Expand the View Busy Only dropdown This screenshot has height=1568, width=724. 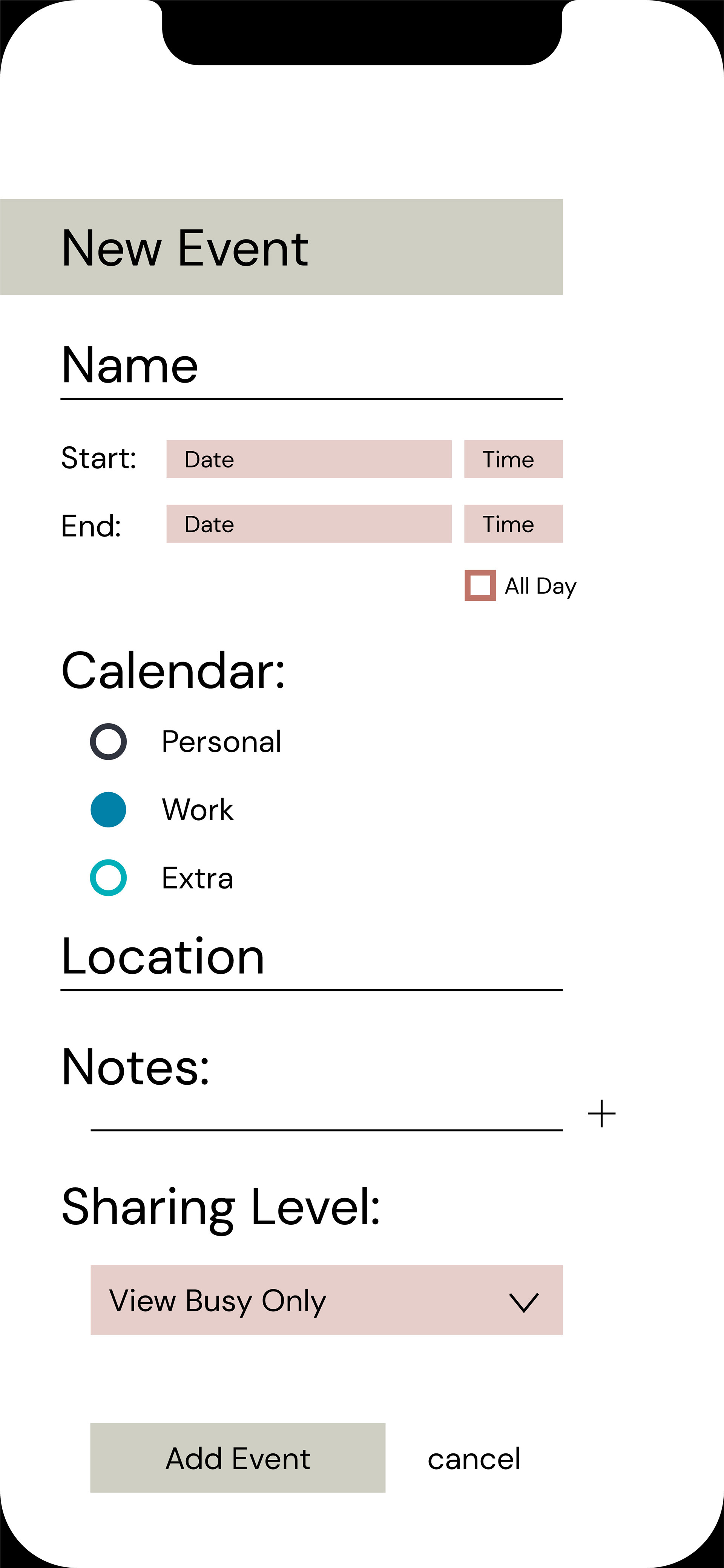point(327,1300)
